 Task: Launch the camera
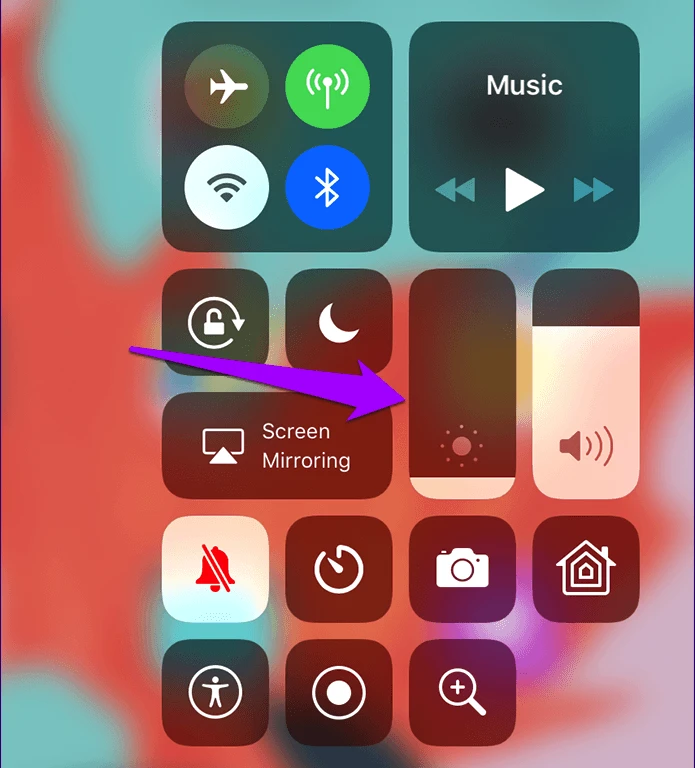pyautogui.click(x=462, y=569)
